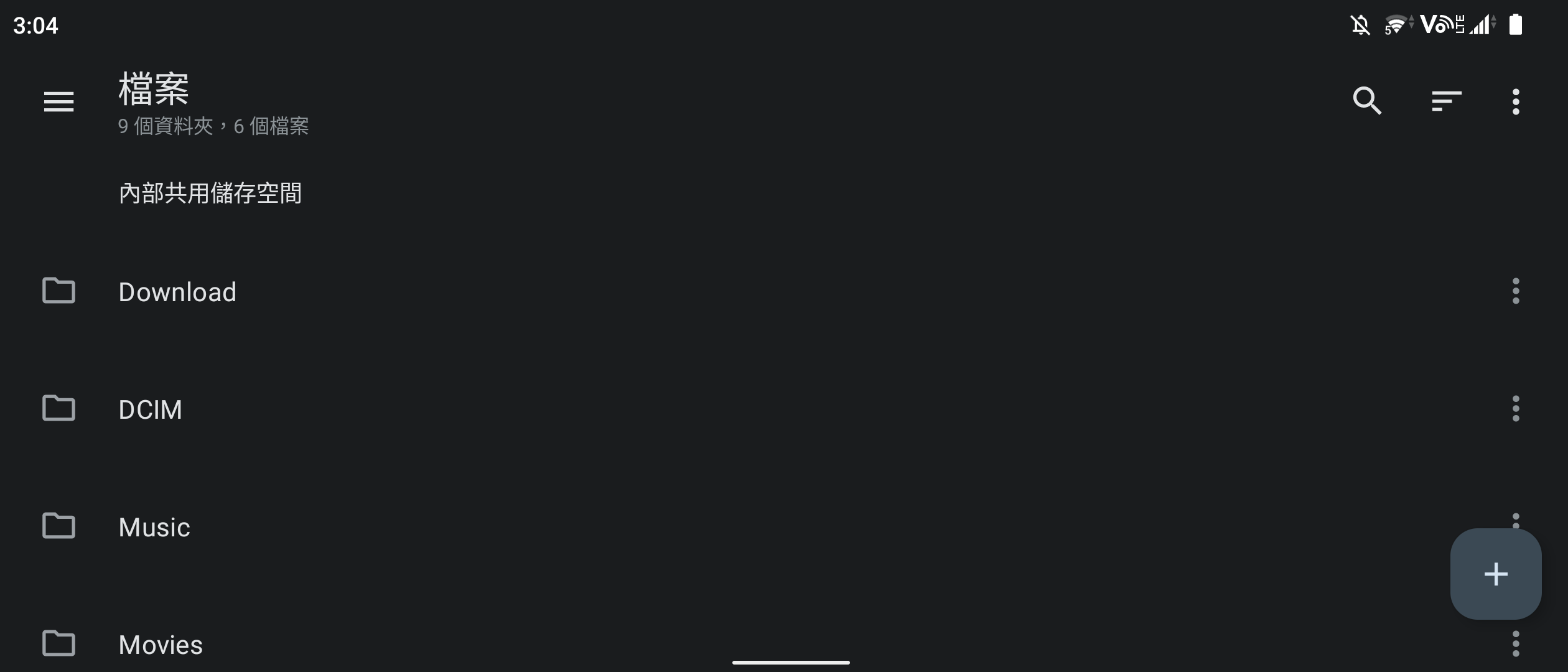
Task: Show more options for DCIM folder
Action: [x=1516, y=409]
